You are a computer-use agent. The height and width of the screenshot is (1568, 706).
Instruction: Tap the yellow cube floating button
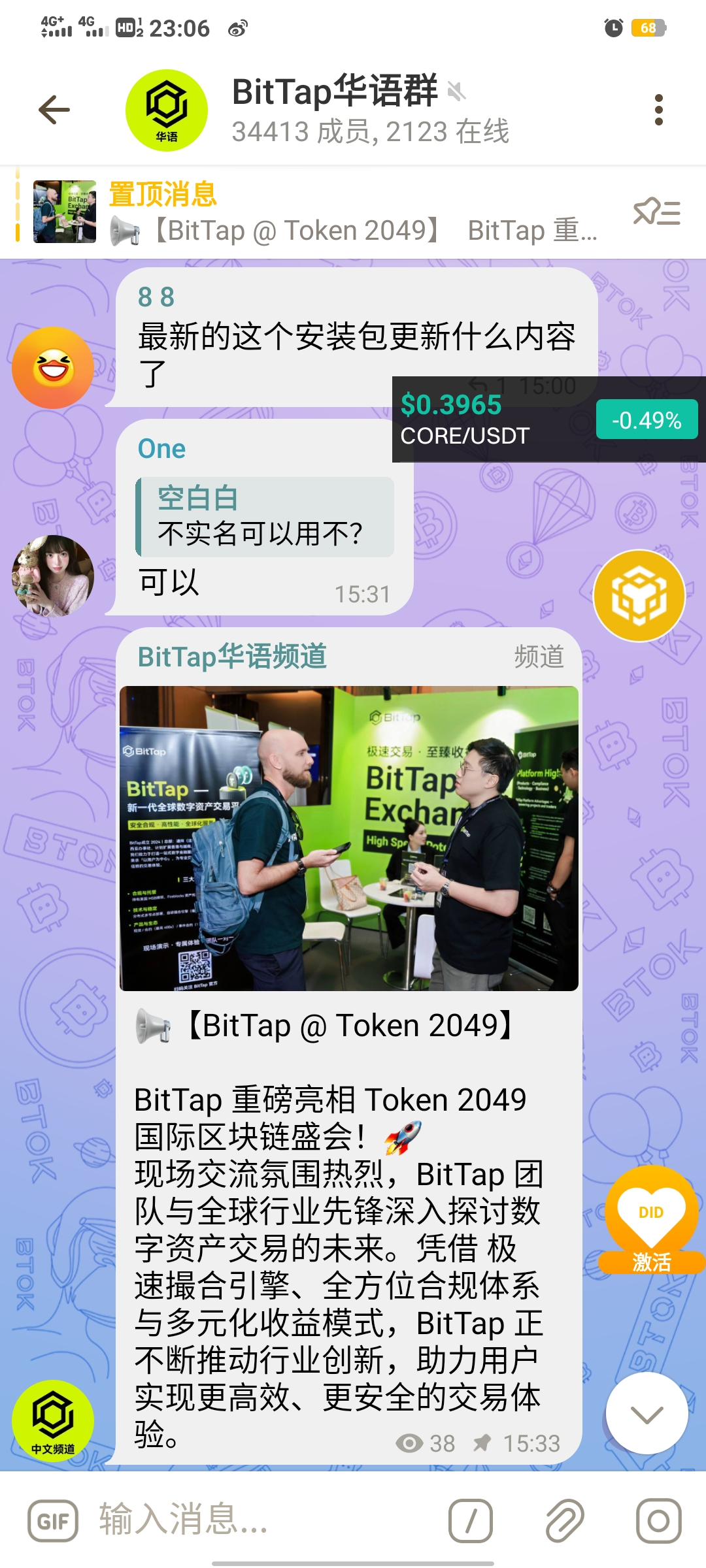click(x=639, y=596)
